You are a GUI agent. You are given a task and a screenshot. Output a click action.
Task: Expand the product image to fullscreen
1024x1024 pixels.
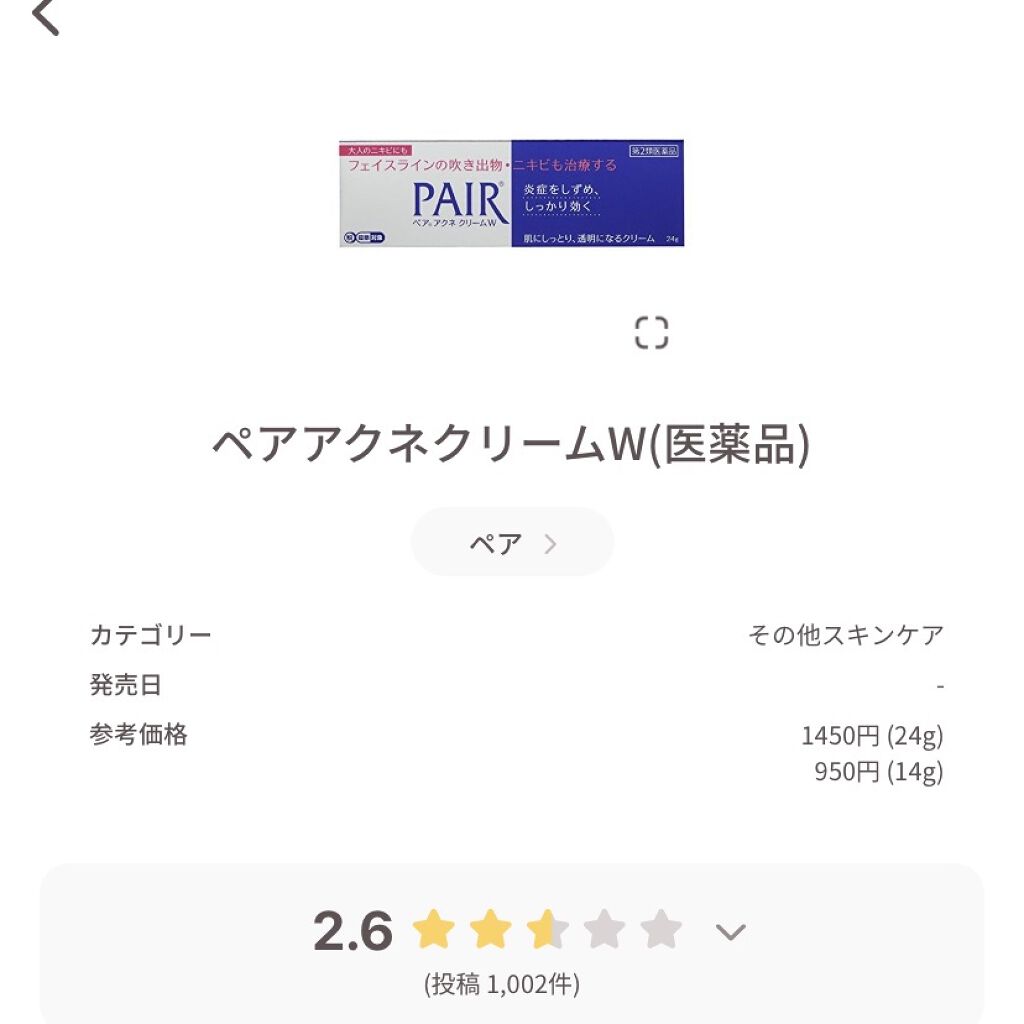click(x=651, y=333)
